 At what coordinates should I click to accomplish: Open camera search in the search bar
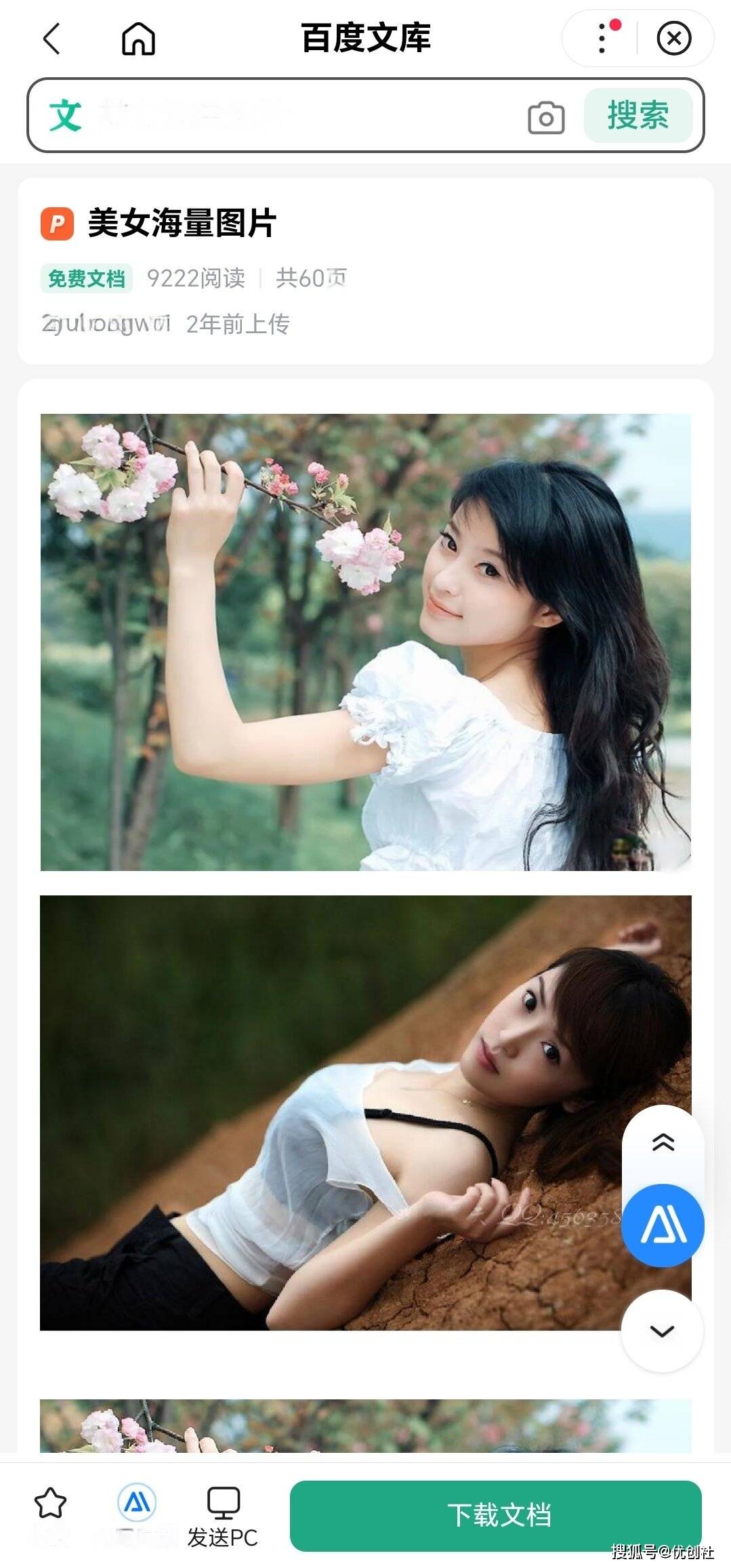(546, 118)
